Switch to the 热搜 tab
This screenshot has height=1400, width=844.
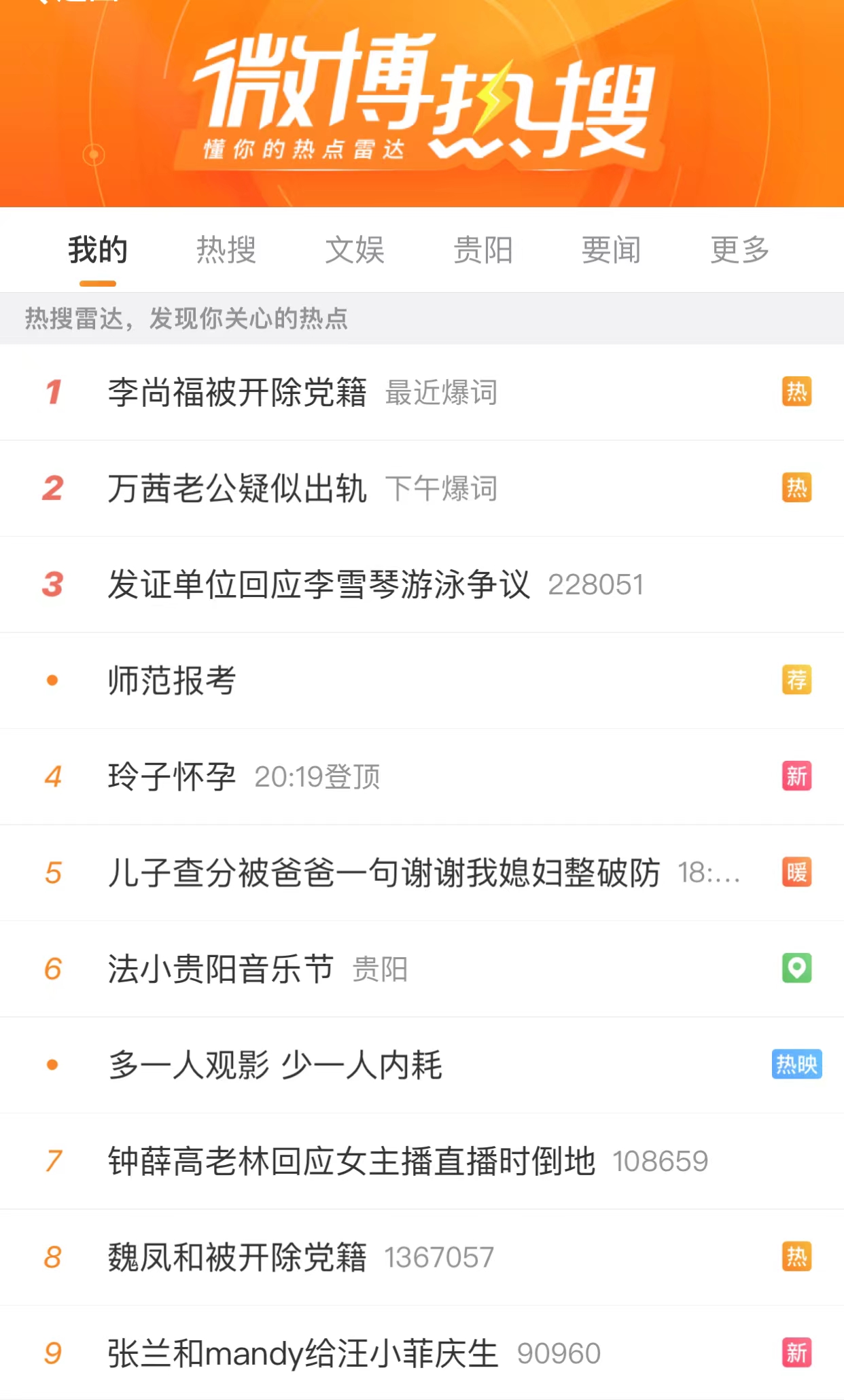point(226,249)
